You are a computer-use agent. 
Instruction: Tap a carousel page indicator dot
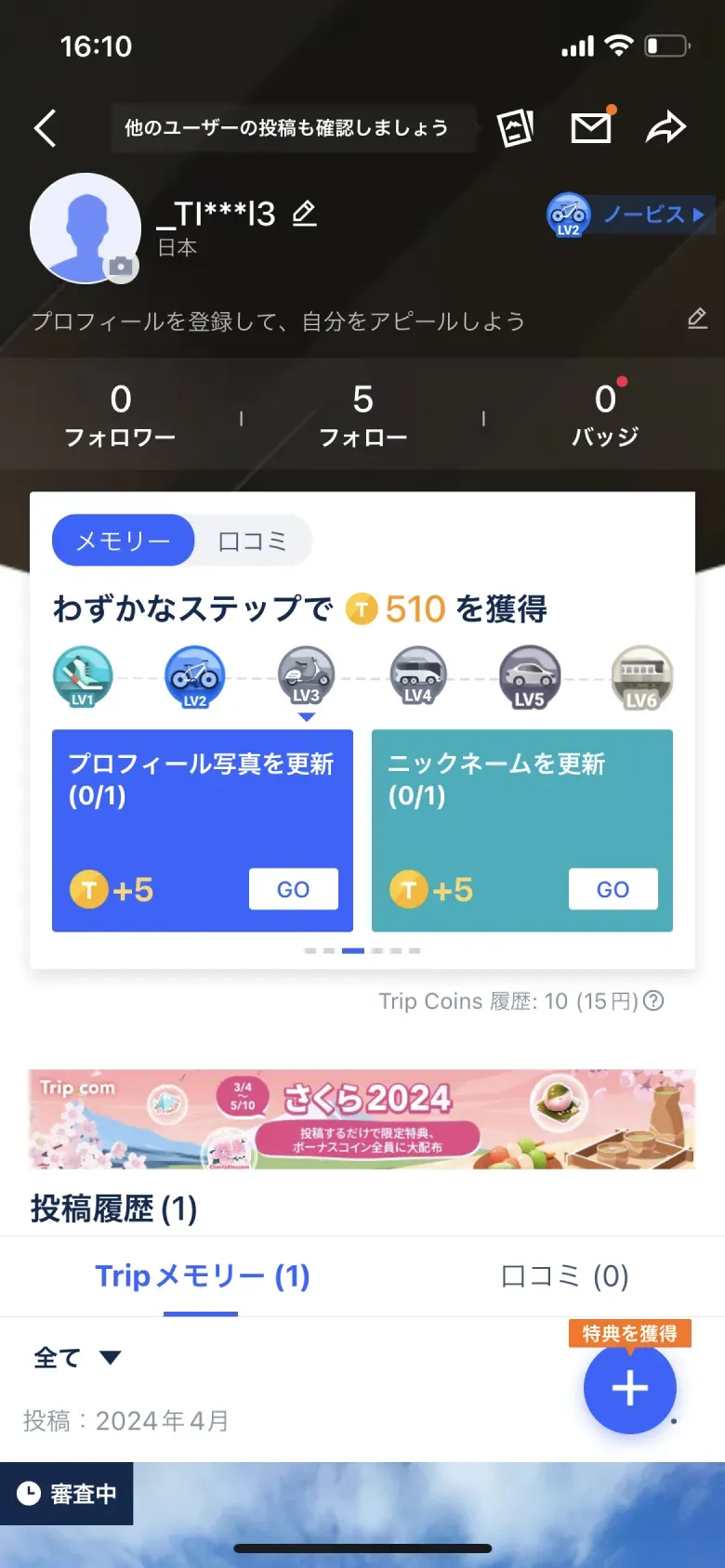pos(354,950)
